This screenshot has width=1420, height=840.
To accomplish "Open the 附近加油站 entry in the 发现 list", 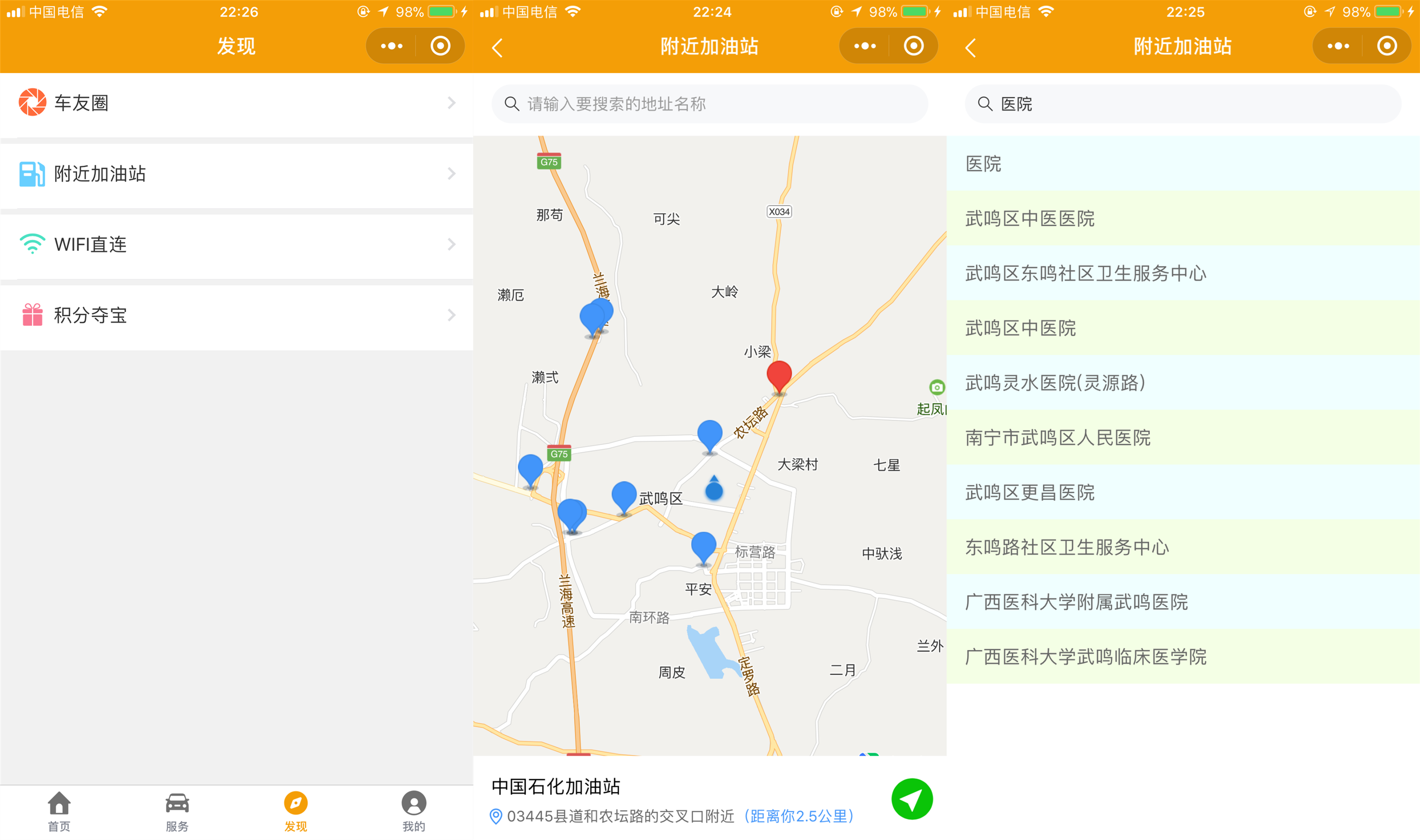I will [x=236, y=174].
